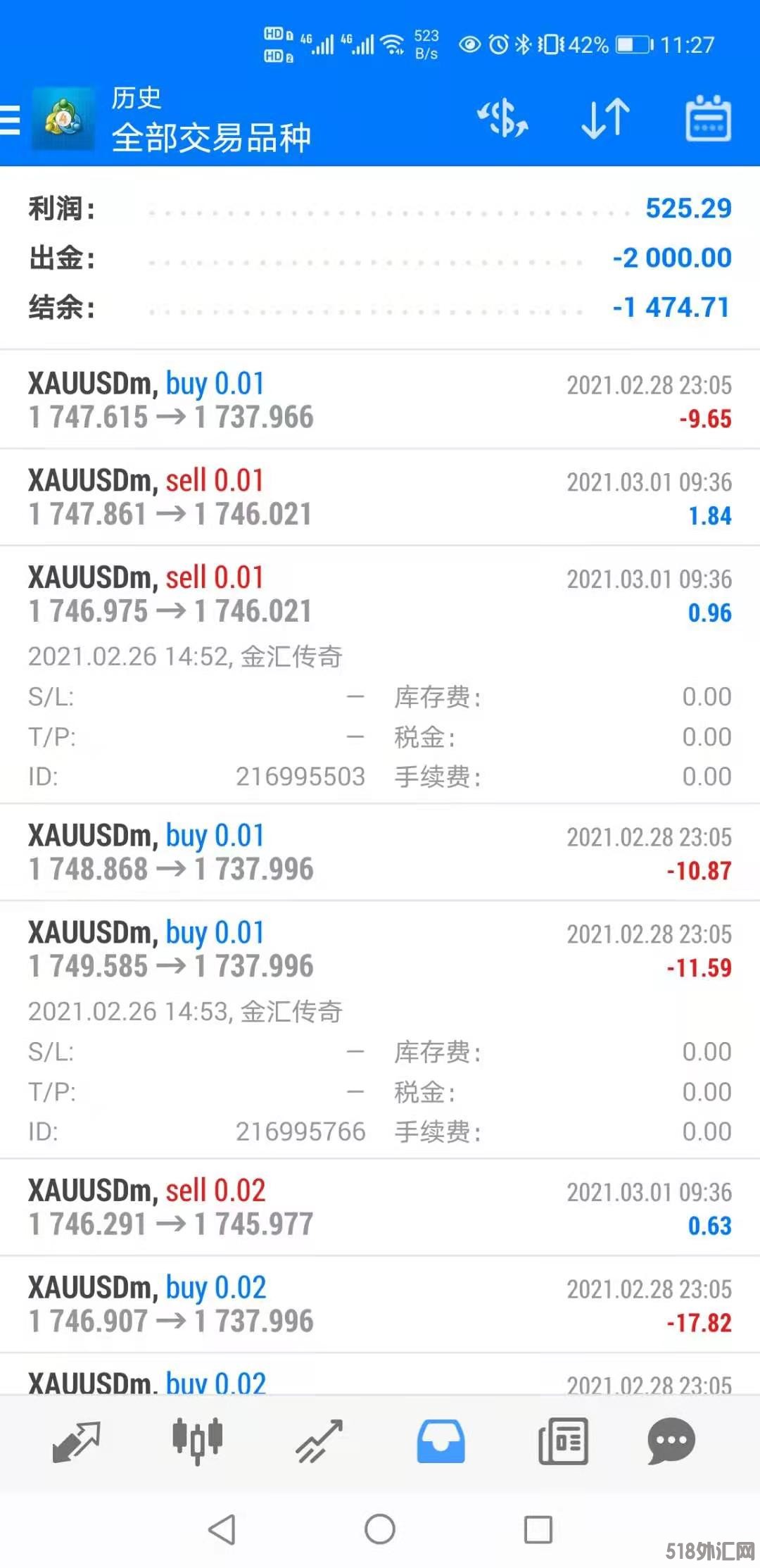Tap the system home button

tap(380, 1529)
